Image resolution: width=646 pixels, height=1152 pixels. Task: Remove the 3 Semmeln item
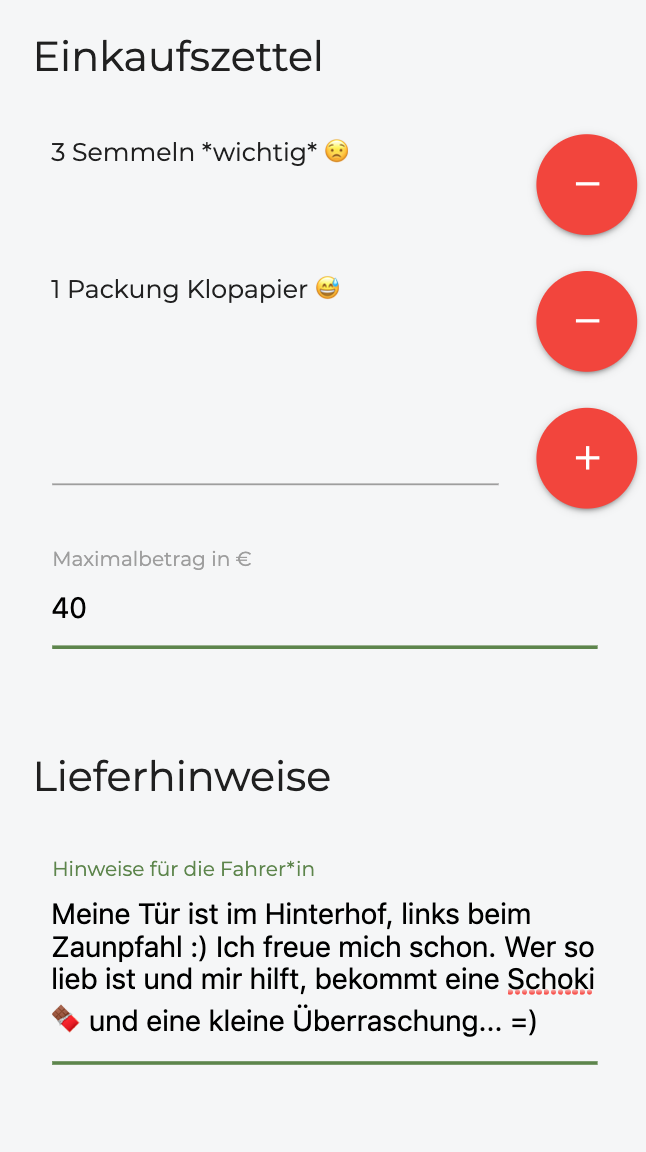click(x=586, y=184)
